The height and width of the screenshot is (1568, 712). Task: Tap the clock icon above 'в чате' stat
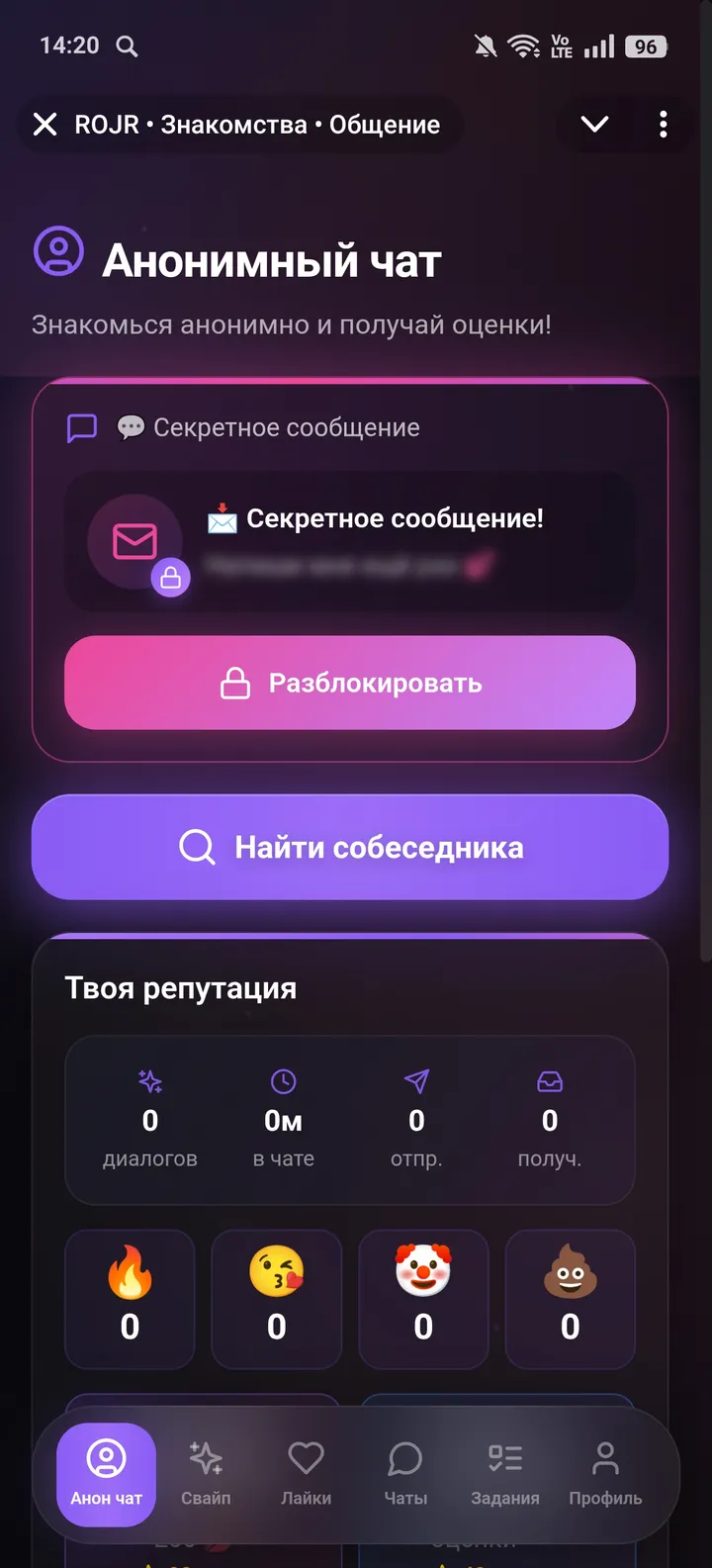(x=283, y=1081)
